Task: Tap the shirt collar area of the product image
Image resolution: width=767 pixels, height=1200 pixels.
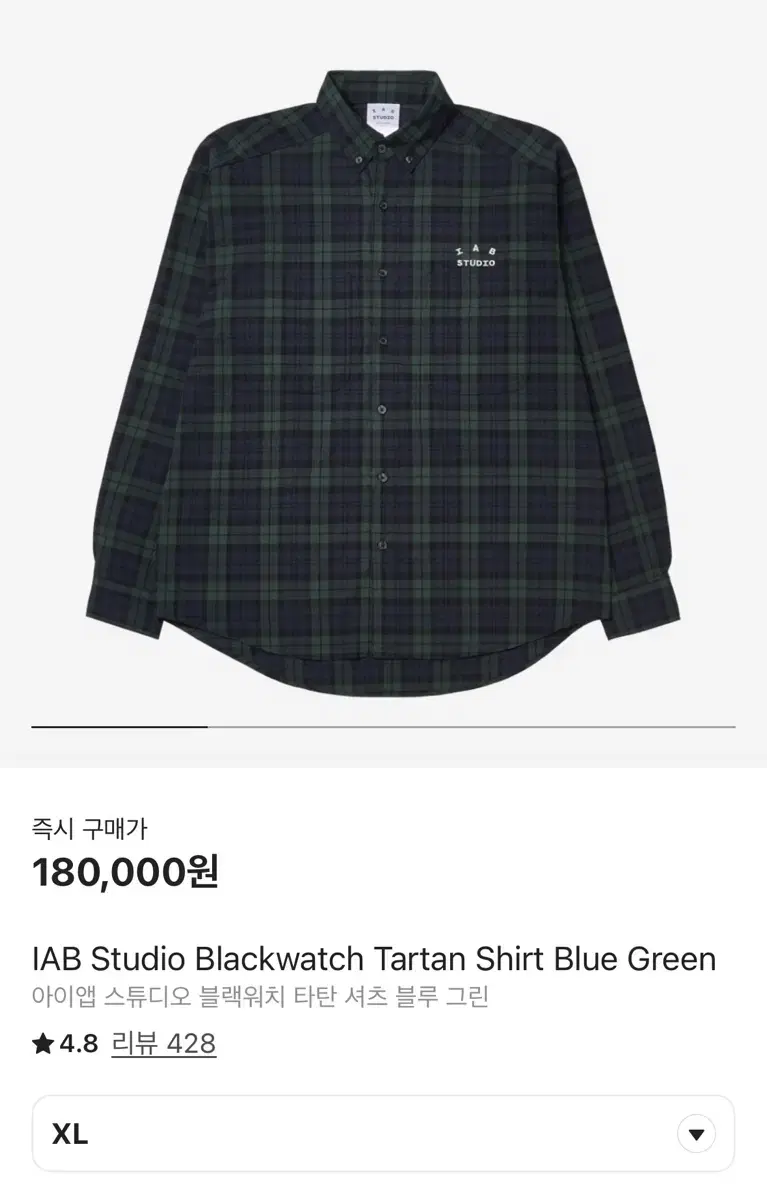Action: 383,110
